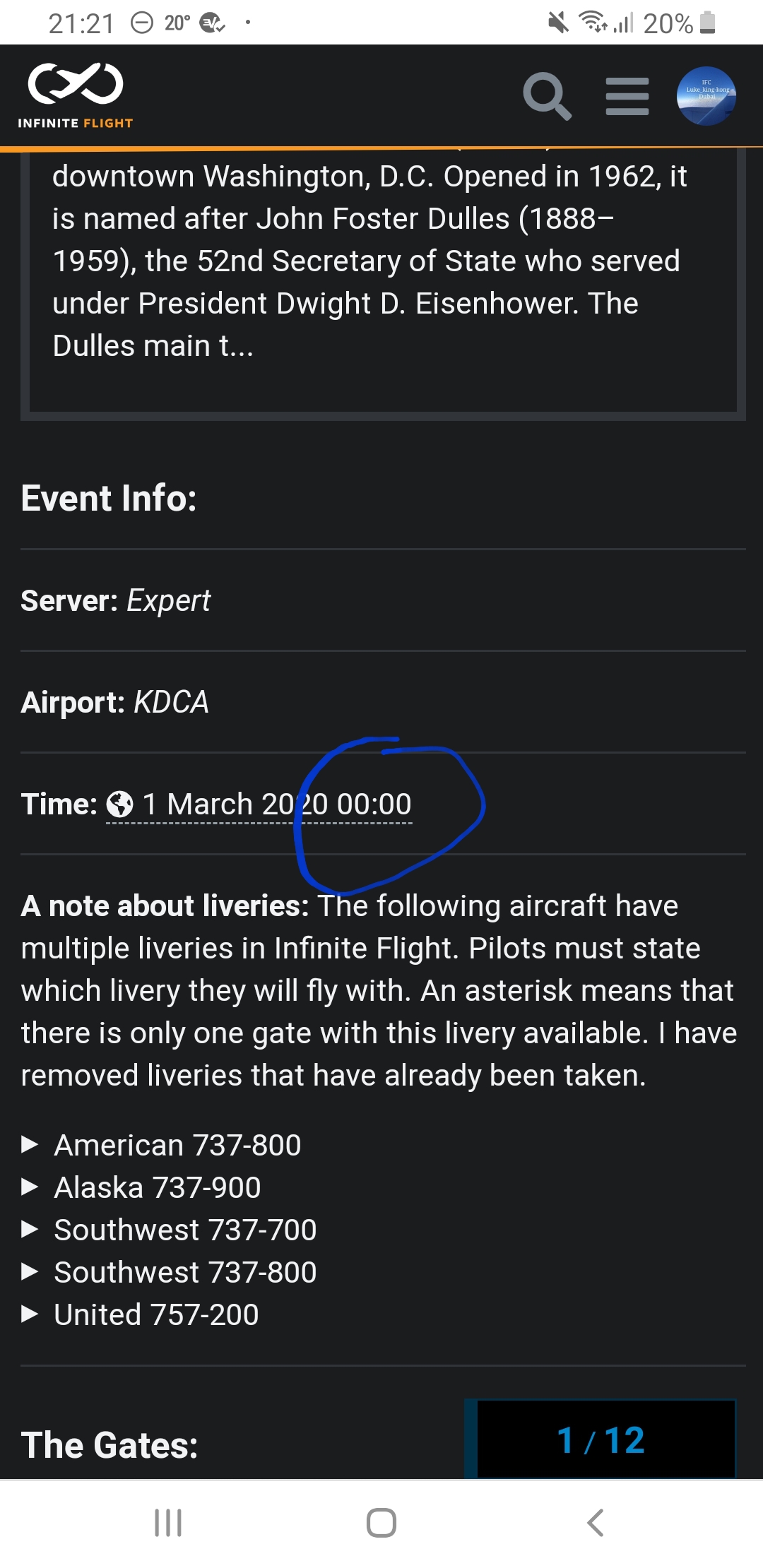The width and height of the screenshot is (763, 1568).
Task: Open the search magnifier icon
Action: 547,96
